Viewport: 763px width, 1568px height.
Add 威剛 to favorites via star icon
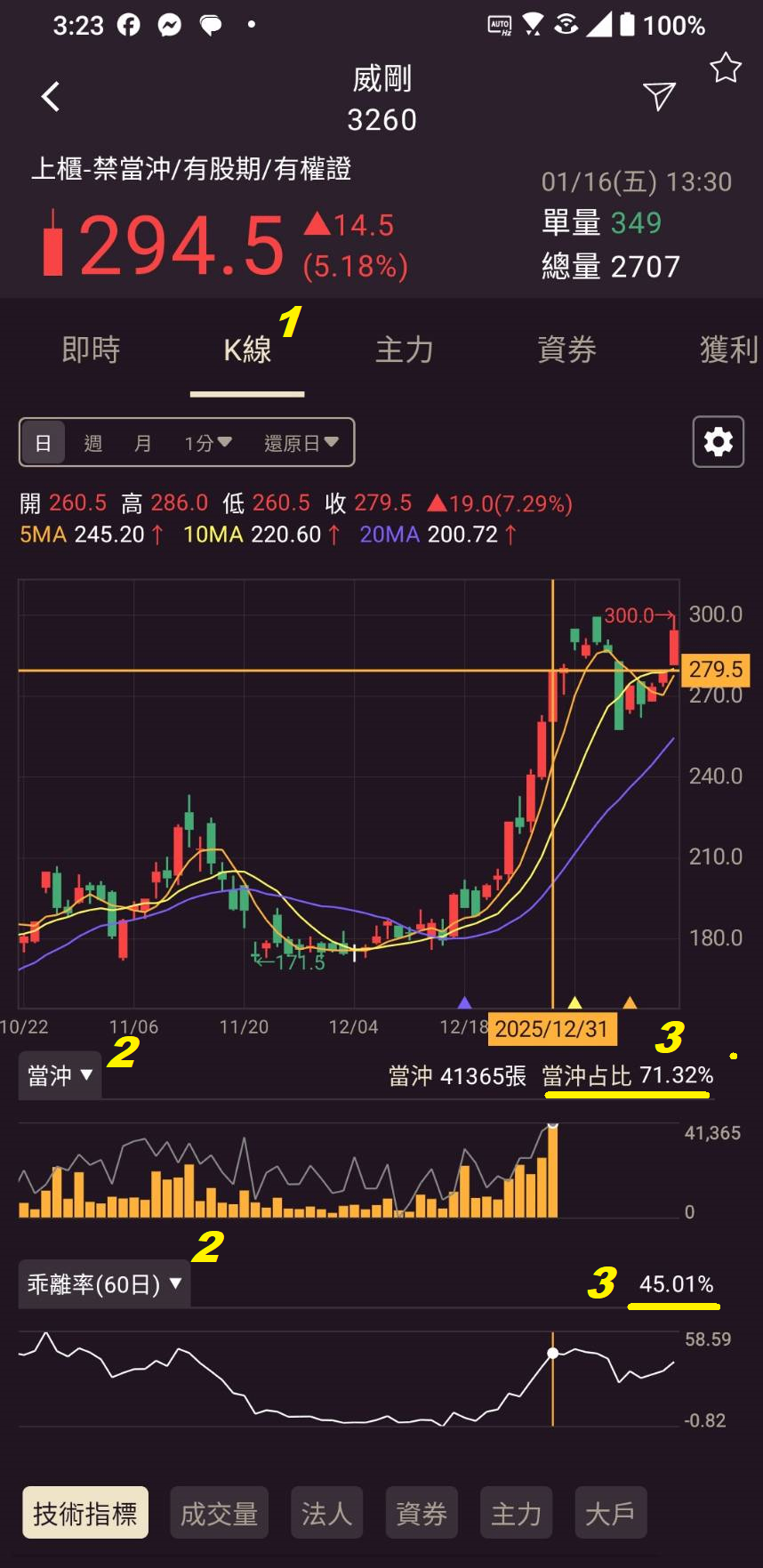click(726, 68)
